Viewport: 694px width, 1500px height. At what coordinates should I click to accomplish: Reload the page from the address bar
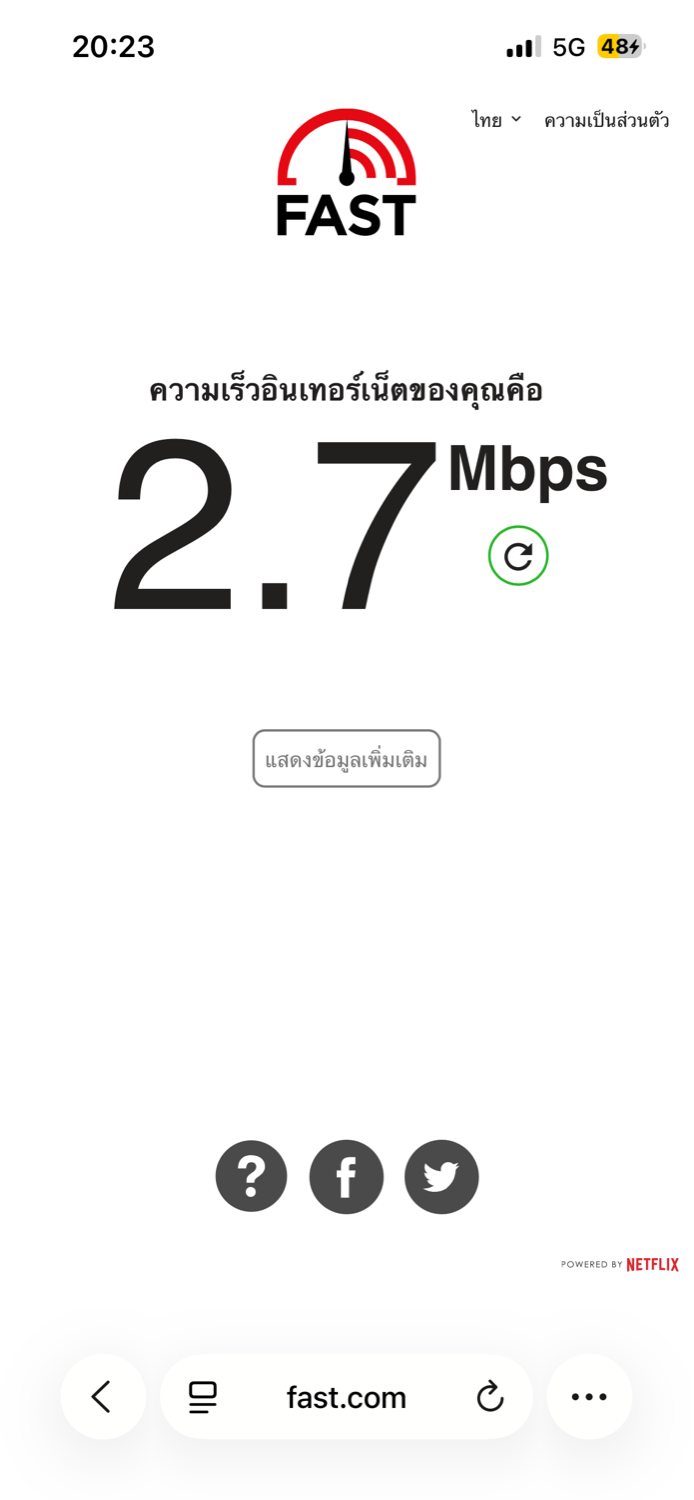(490, 1397)
